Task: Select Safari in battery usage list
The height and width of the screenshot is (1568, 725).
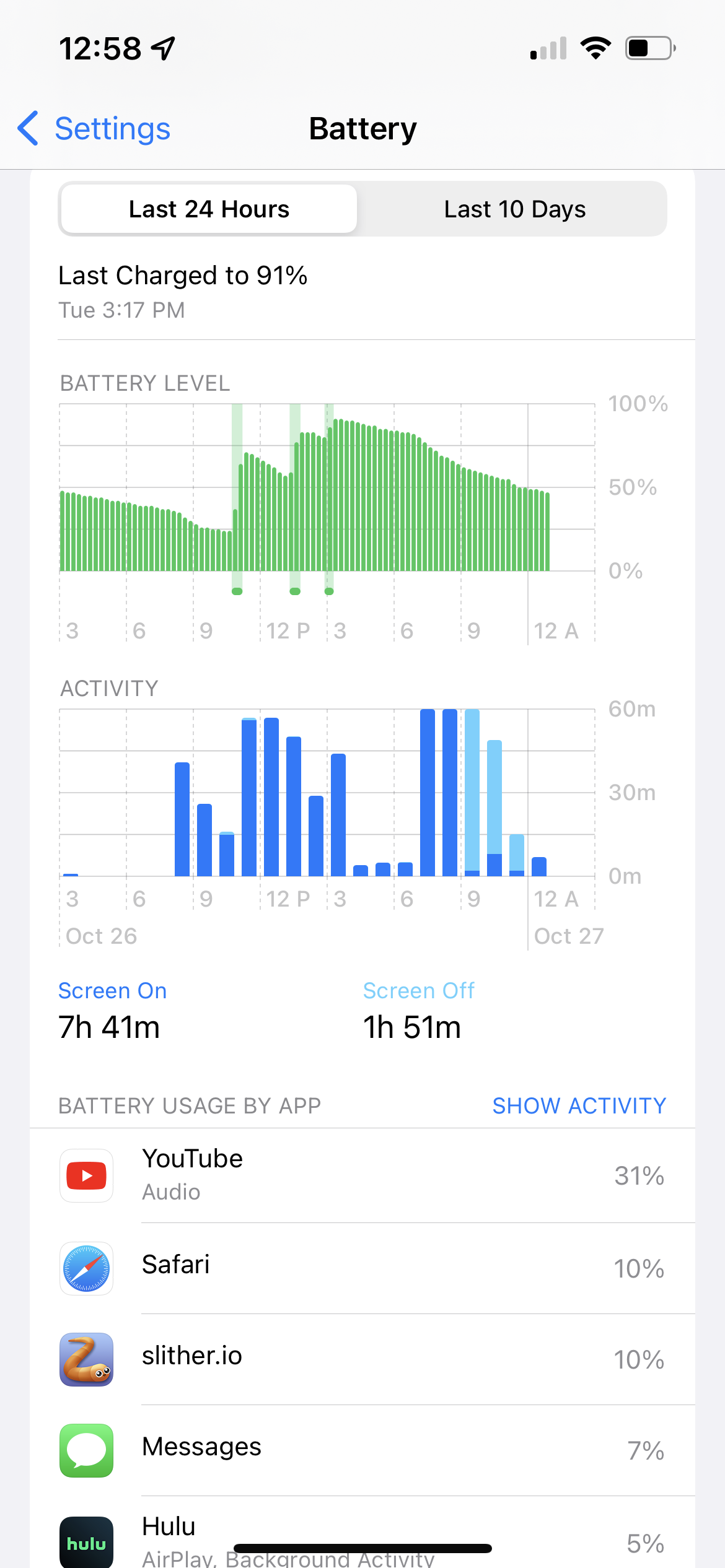Action: (362, 1267)
